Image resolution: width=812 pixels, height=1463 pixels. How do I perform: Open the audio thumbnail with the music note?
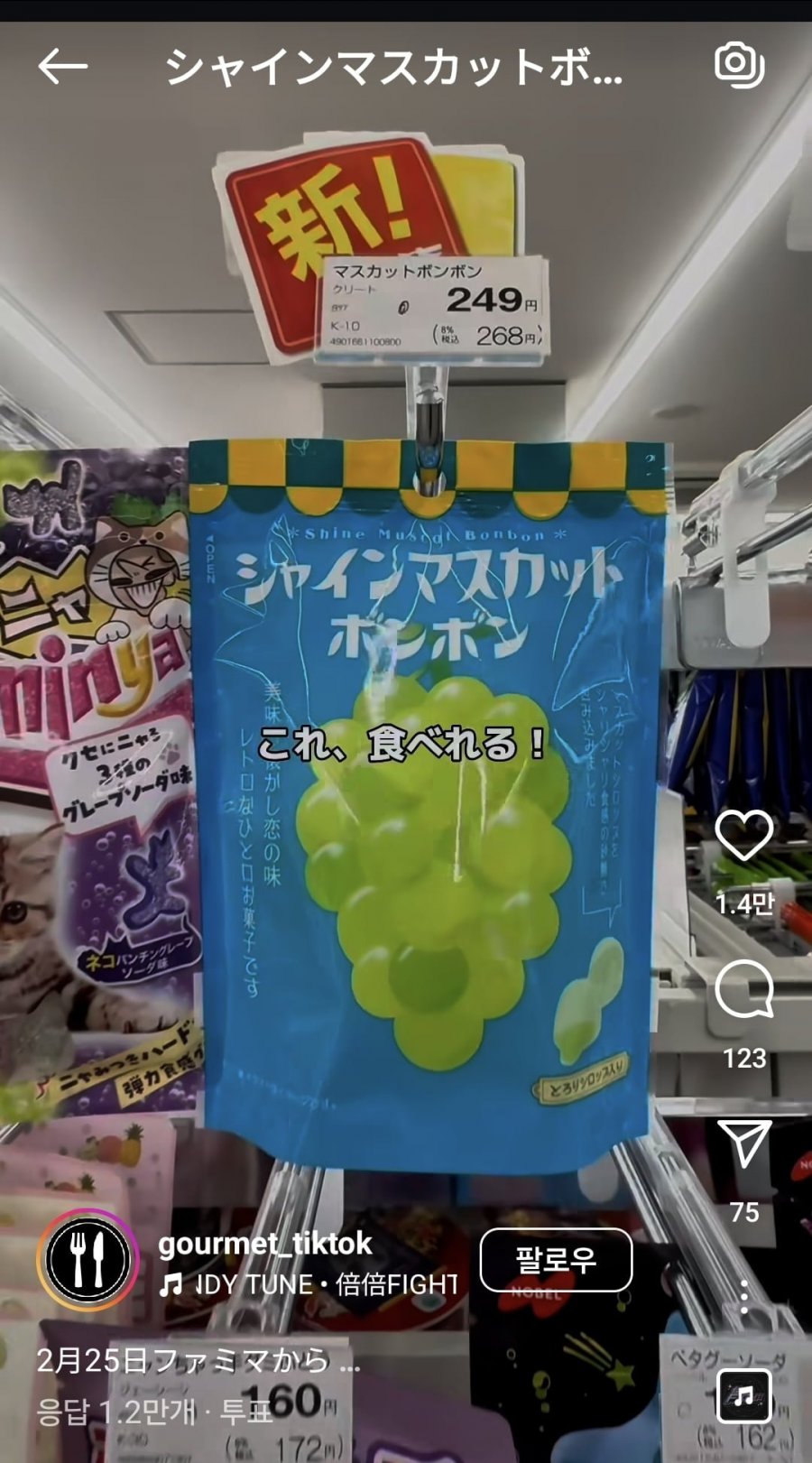click(743, 1396)
